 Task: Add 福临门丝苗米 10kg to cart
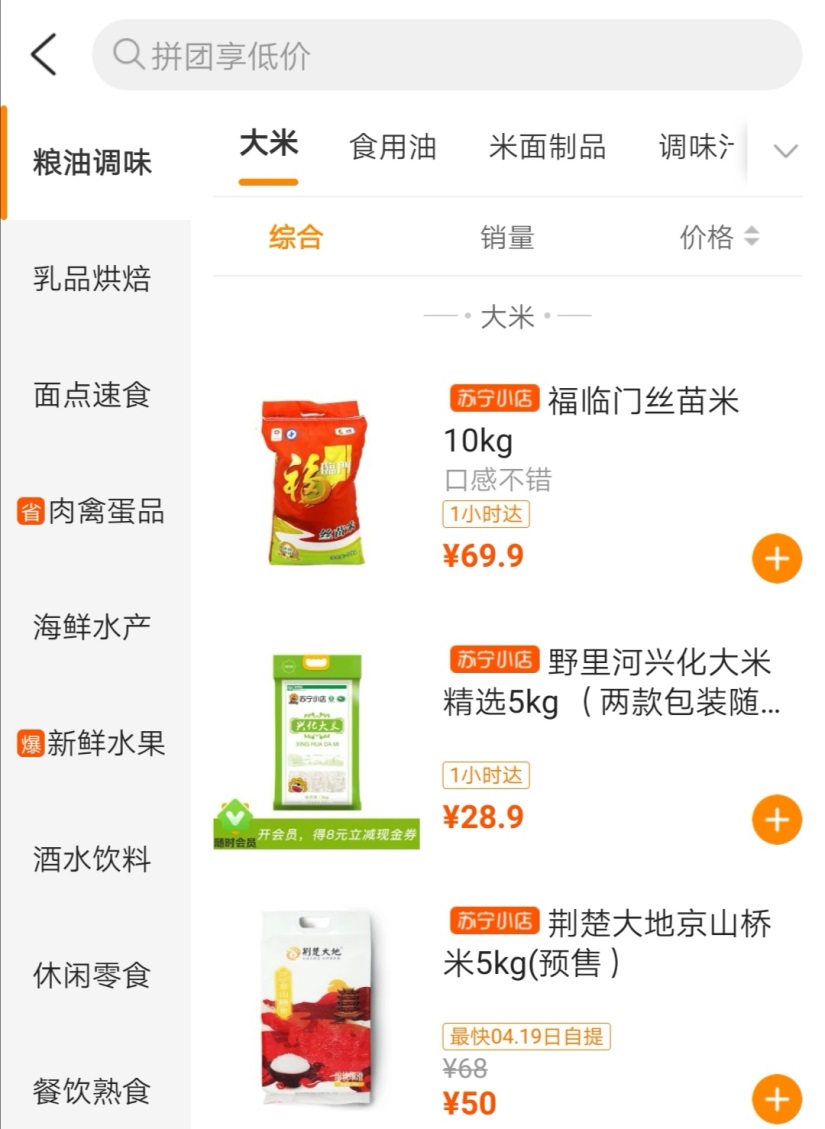(x=777, y=559)
